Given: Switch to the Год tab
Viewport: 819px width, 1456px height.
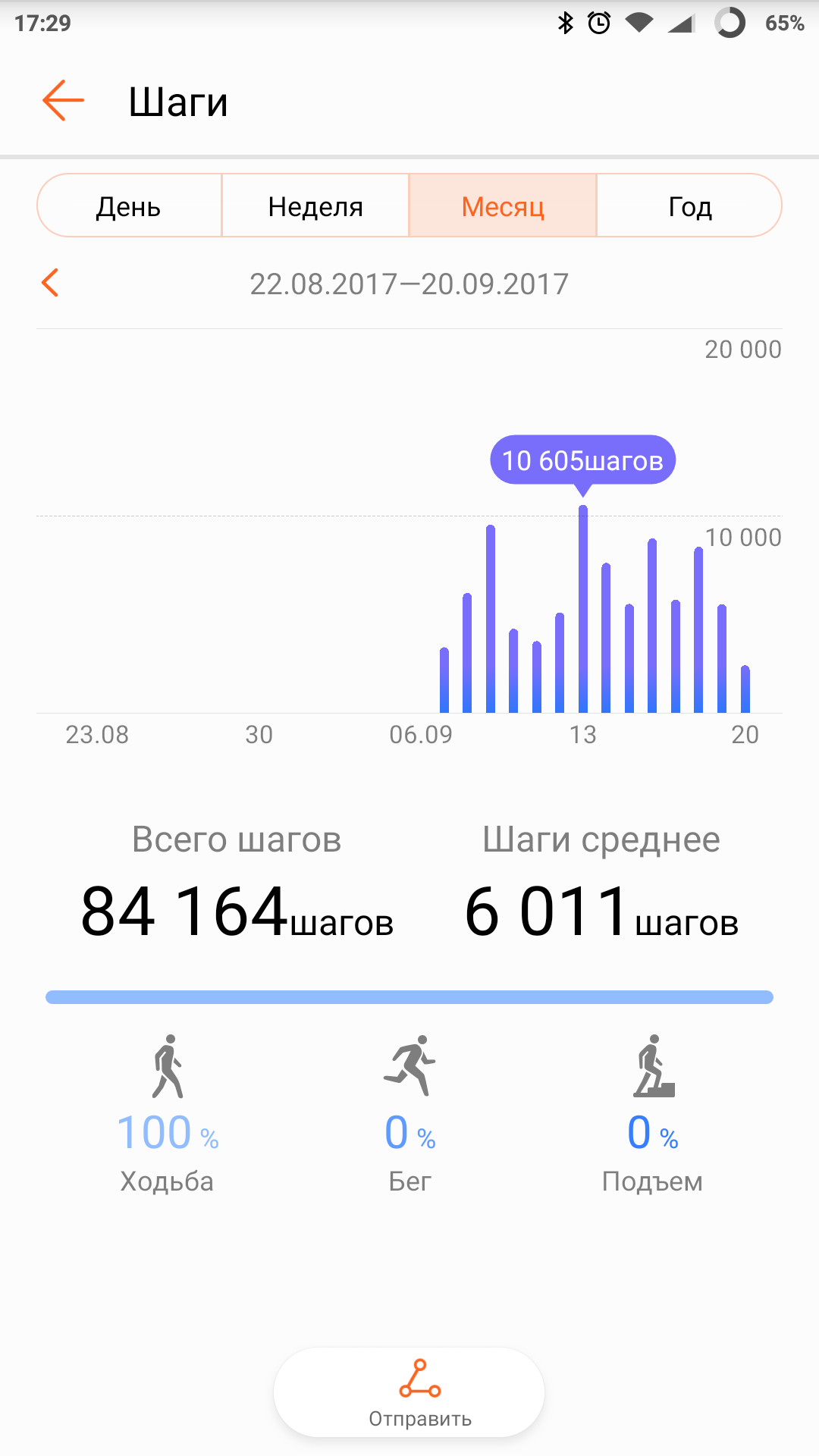Looking at the screenshot, I should click(x=689, y=206).
